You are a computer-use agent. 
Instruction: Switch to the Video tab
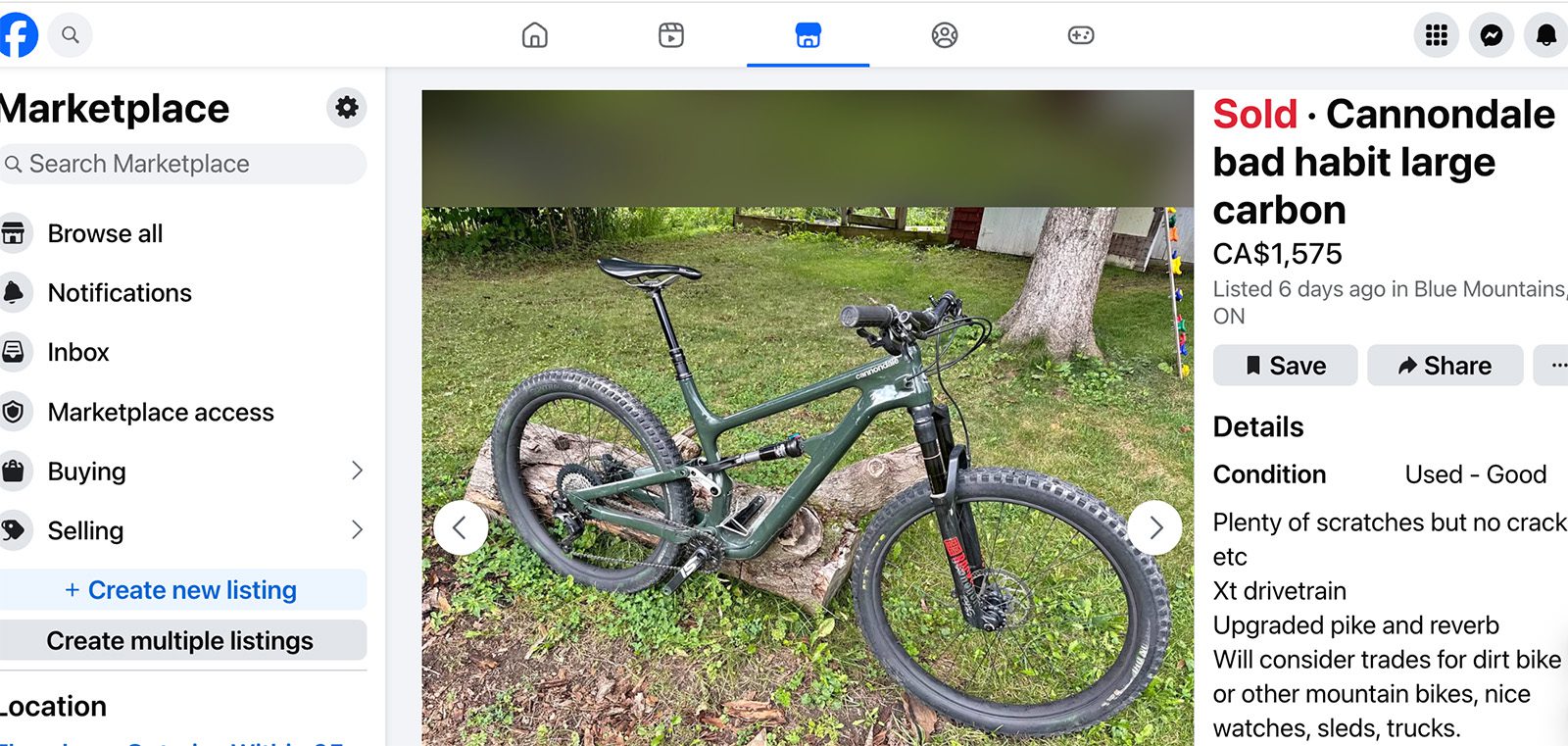coord(671,35)
